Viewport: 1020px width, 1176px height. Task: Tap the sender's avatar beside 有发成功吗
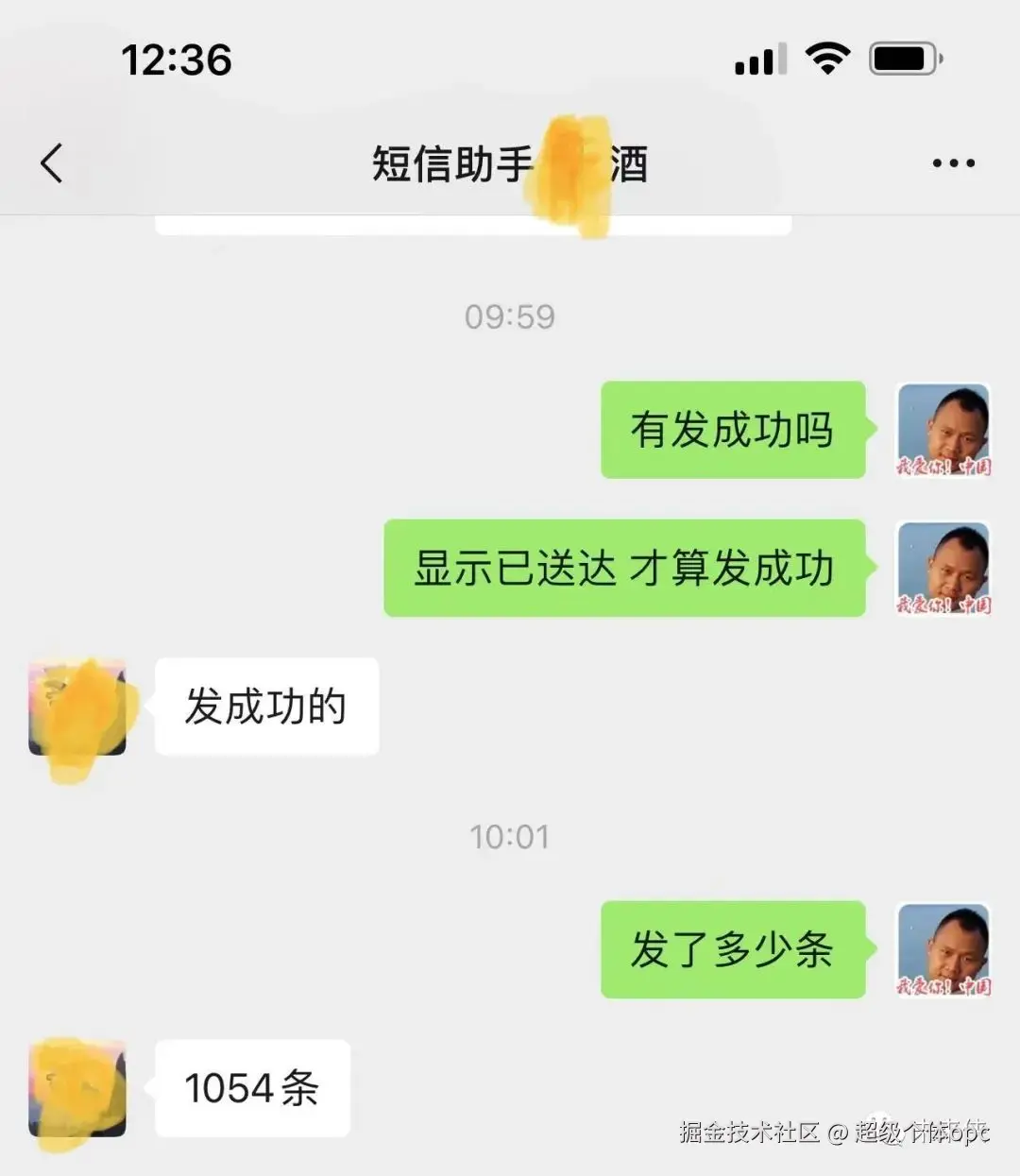coord(943,431)
